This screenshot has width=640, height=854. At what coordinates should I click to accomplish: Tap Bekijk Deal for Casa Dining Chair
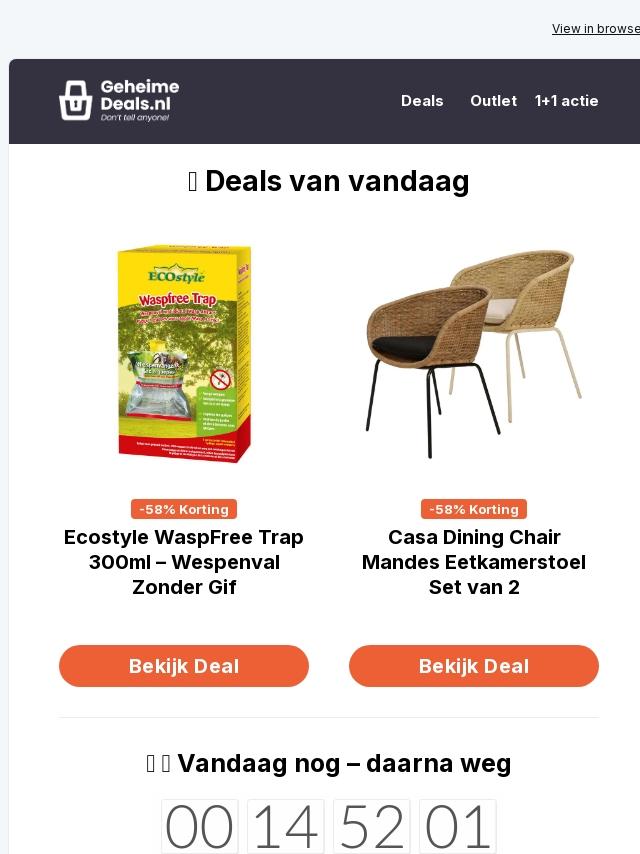[474, 666]
